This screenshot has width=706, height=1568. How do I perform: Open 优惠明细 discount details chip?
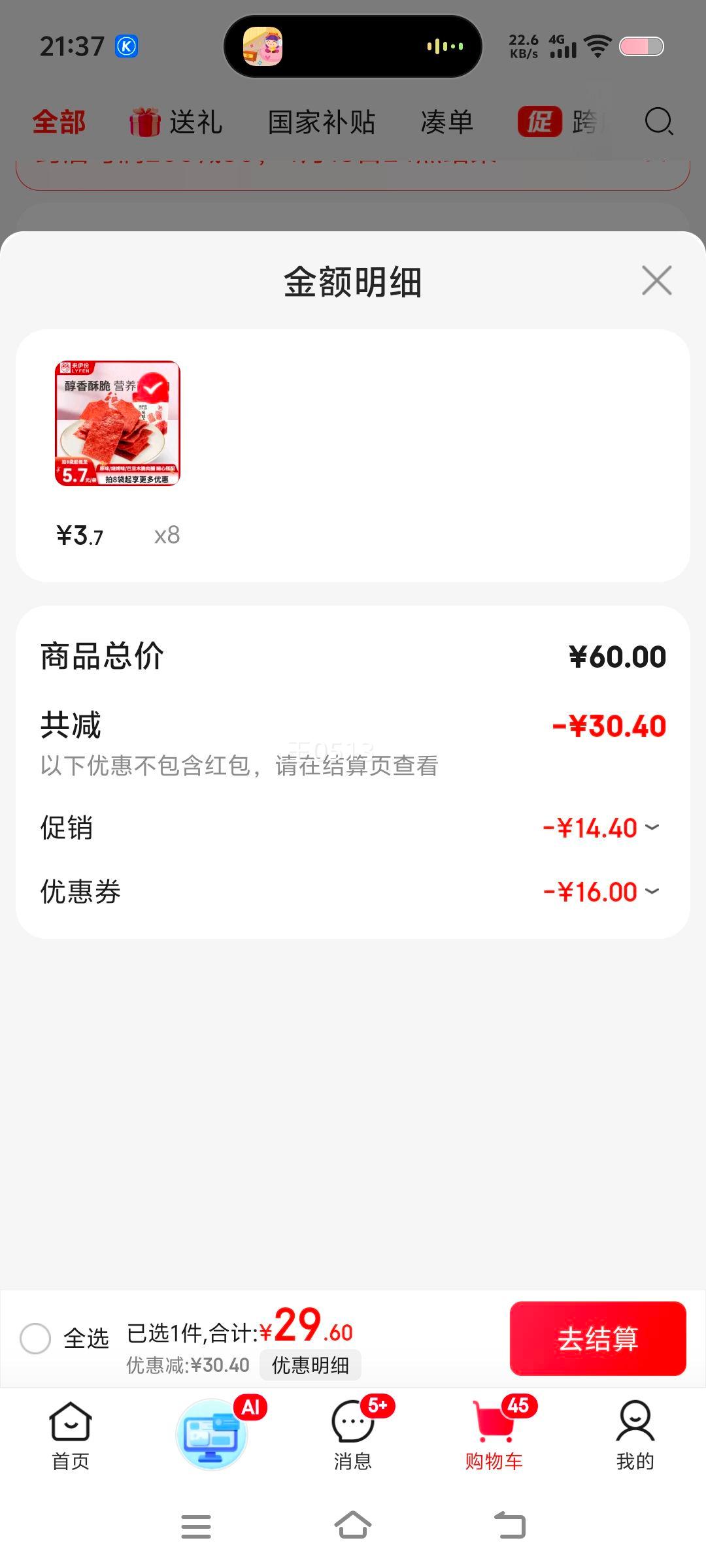click(310, 1365)
